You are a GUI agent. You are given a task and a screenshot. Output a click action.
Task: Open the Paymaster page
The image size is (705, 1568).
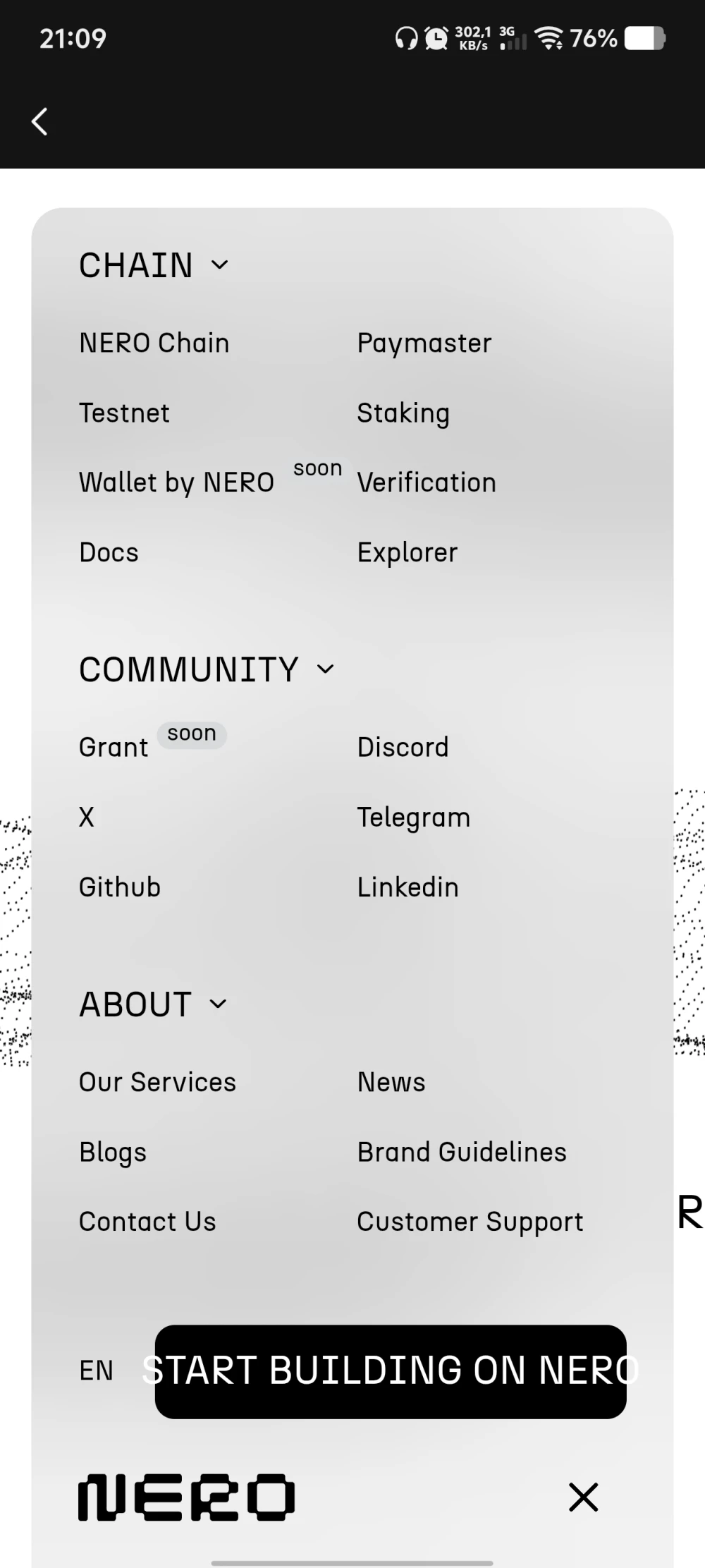(x=424, y=343)
